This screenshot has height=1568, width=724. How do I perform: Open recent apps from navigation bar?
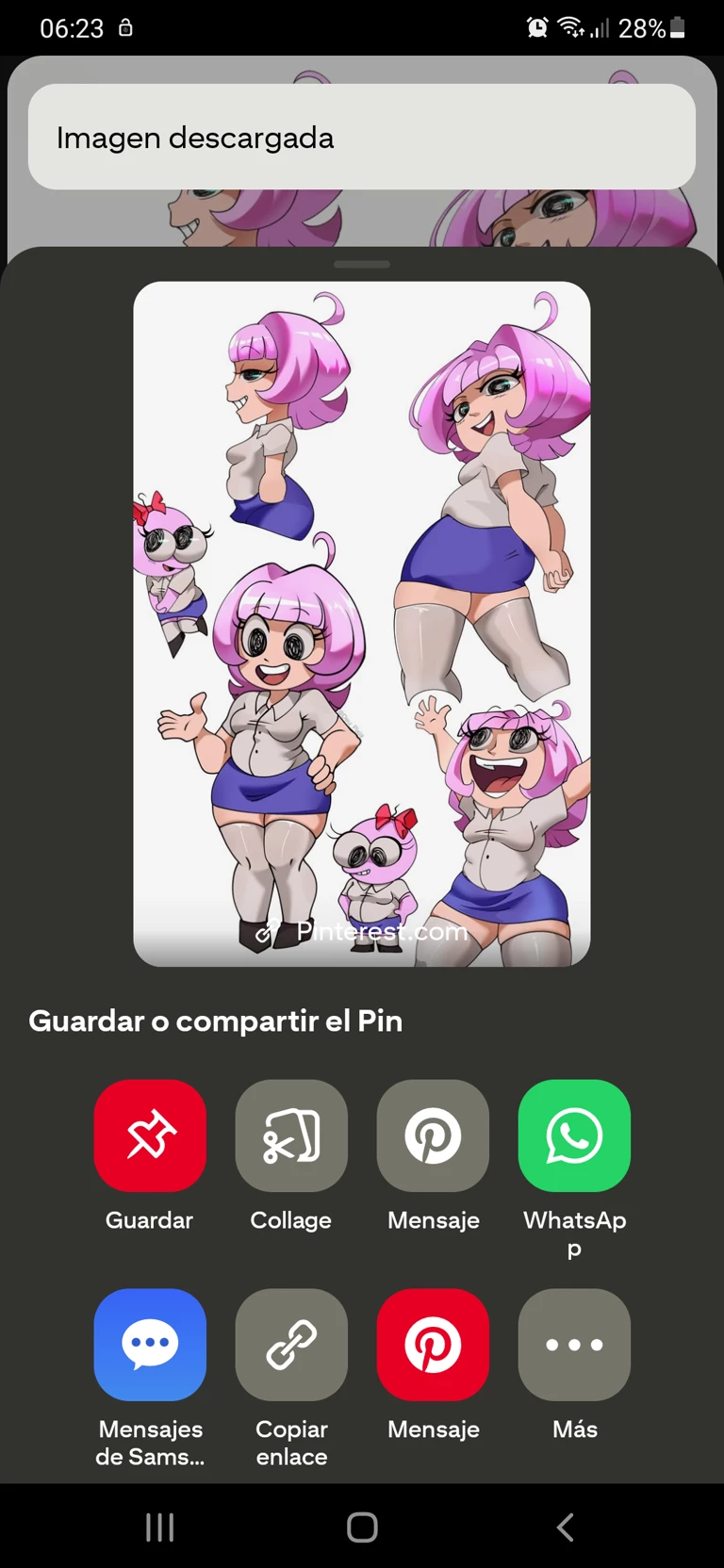[x=160, y=1527]
